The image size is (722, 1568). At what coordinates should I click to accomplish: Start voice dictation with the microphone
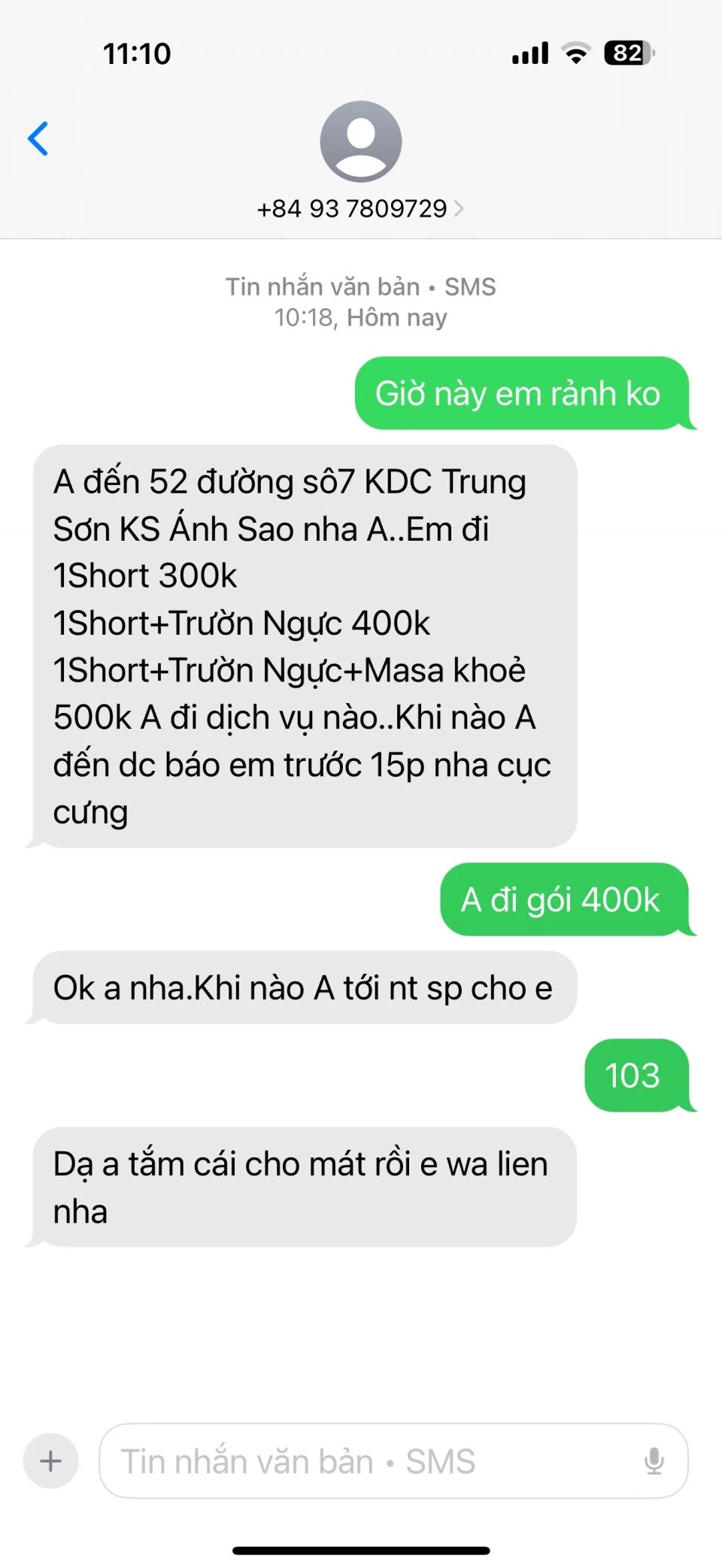pos(654,1461)
